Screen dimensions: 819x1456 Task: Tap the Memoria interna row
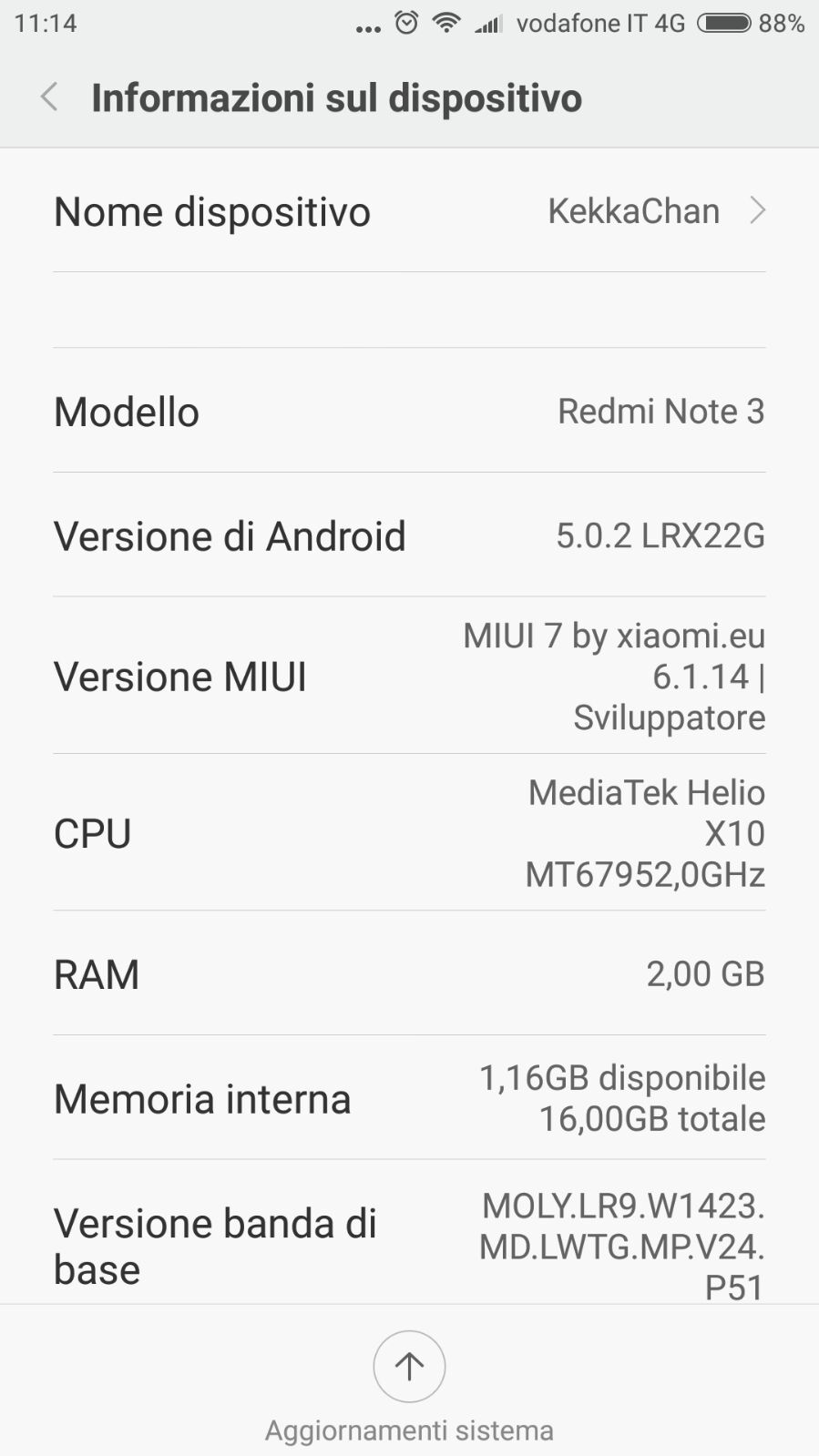(409, 1097)
